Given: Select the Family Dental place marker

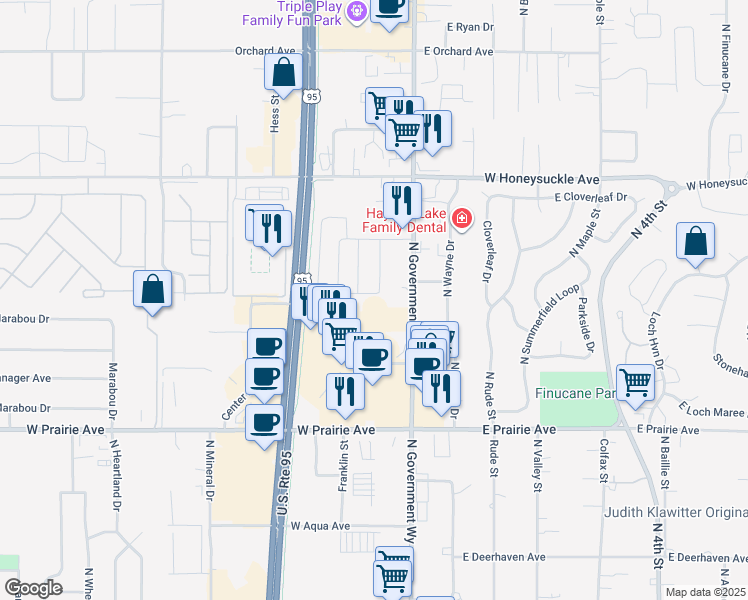Looking at the screenshot, I should [x=461, y=217].
